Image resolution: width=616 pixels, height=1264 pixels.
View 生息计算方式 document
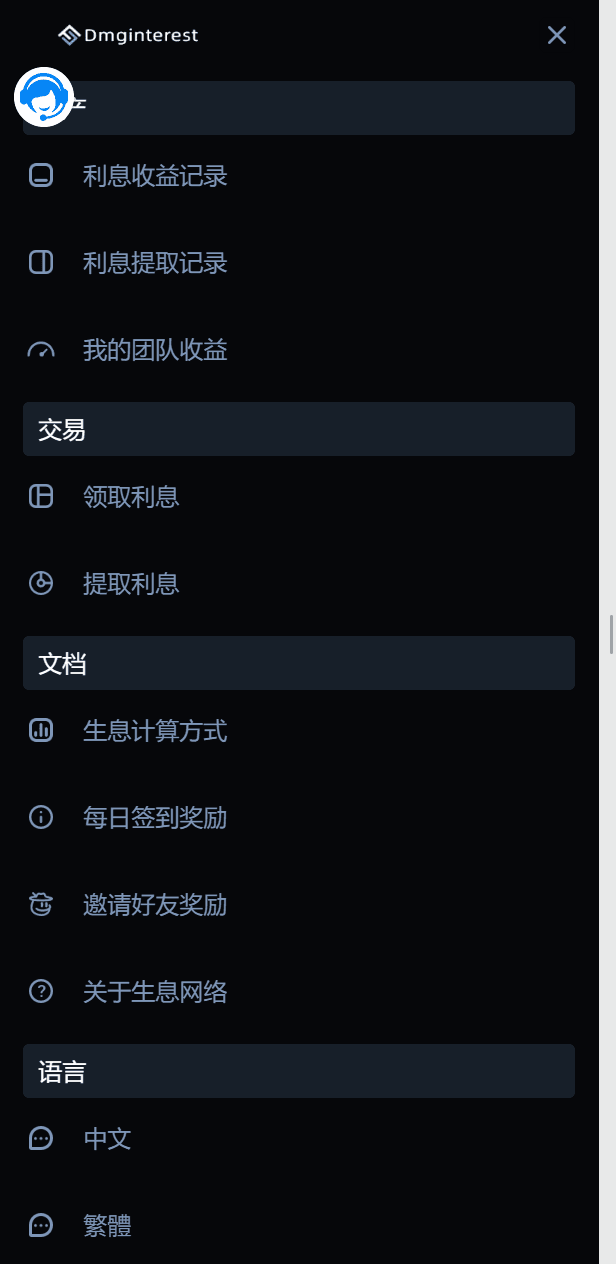[155, 732]
